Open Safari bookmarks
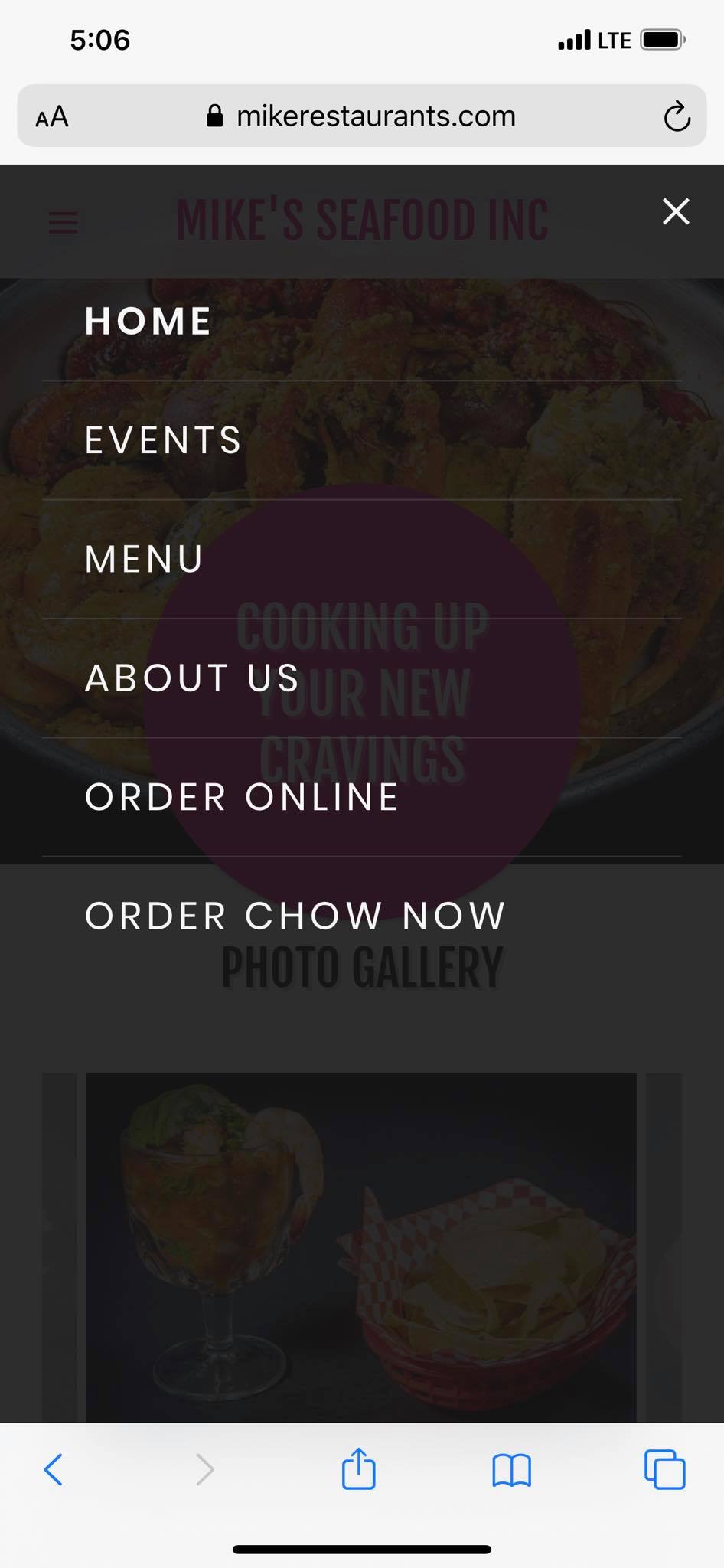 tap(511, 1469)
